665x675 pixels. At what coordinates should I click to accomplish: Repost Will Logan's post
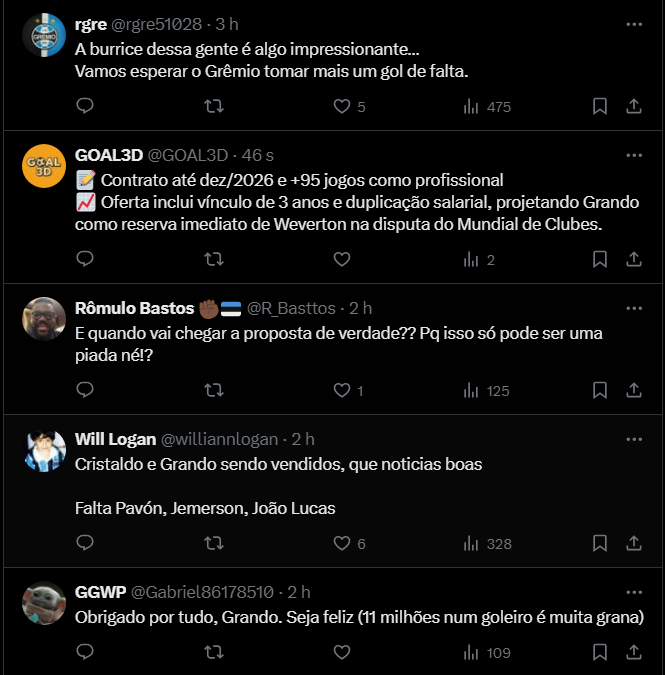pos(213,543)
